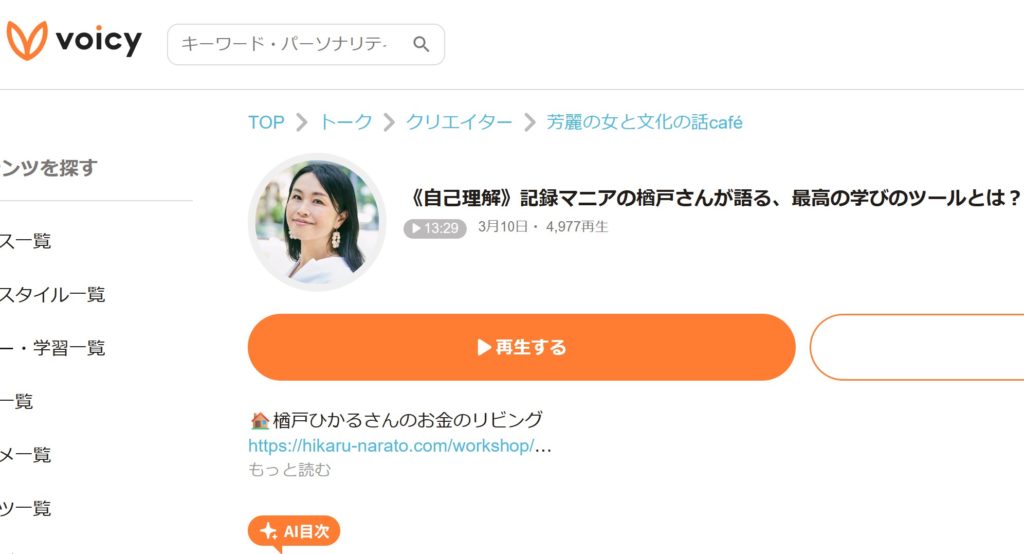The height and width of the screenshot is (554, 1024).
Task: Expand description with もっと読む
Action: click(289, 469)
